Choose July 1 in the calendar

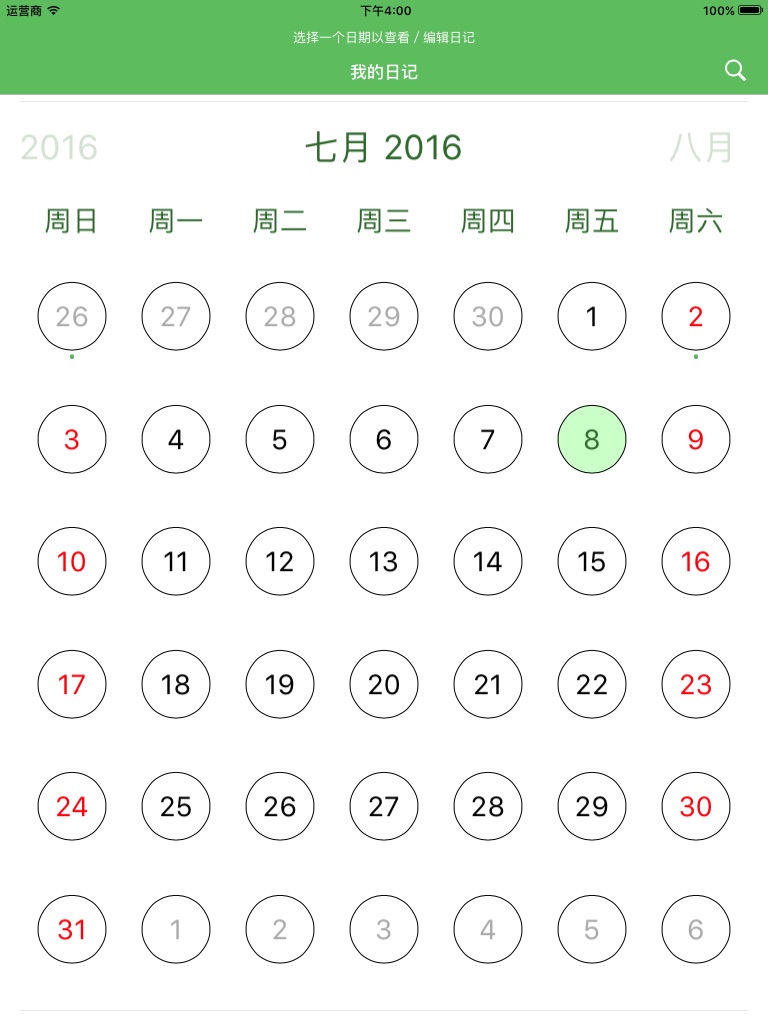tap(592, 317)
